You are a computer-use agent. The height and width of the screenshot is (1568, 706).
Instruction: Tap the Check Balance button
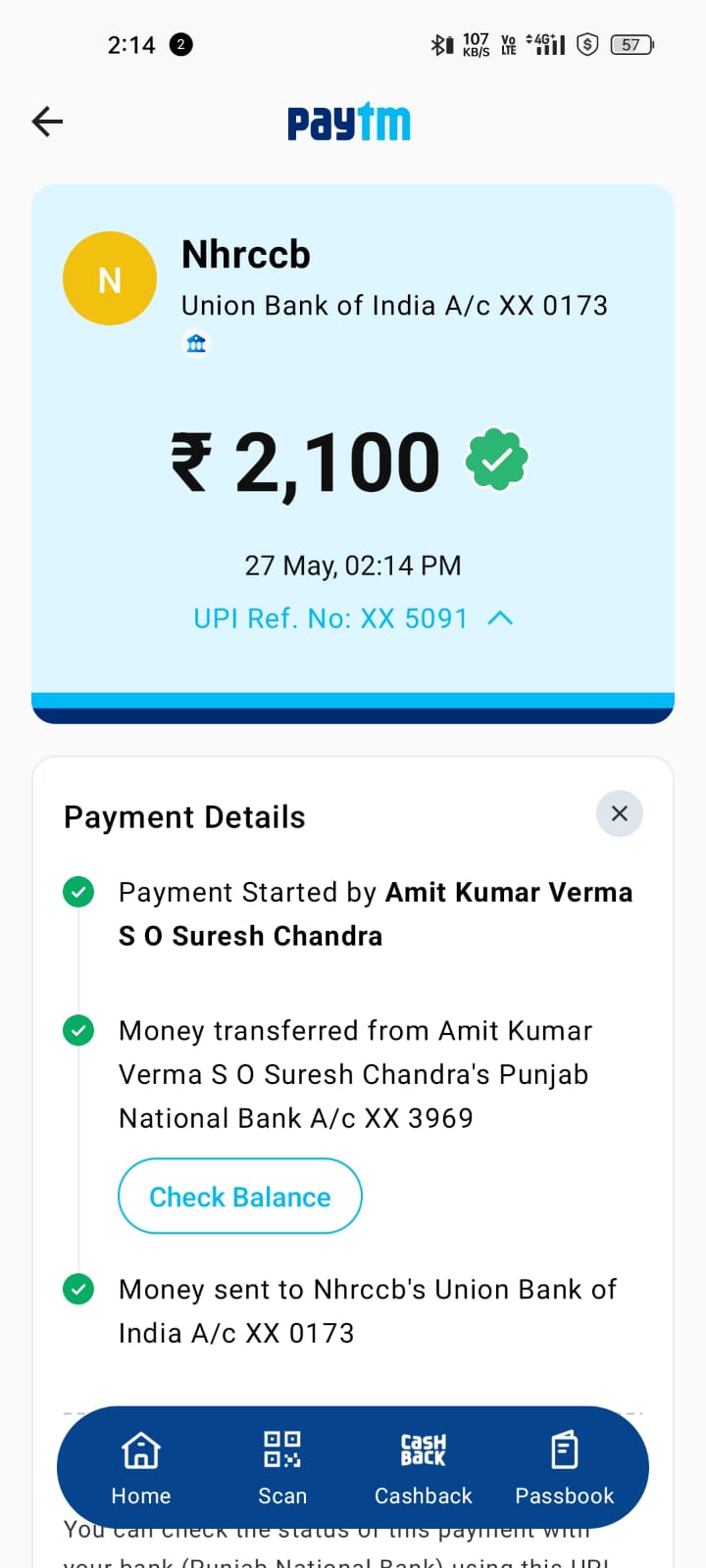pyautogui.click(x=240, y=1197)
